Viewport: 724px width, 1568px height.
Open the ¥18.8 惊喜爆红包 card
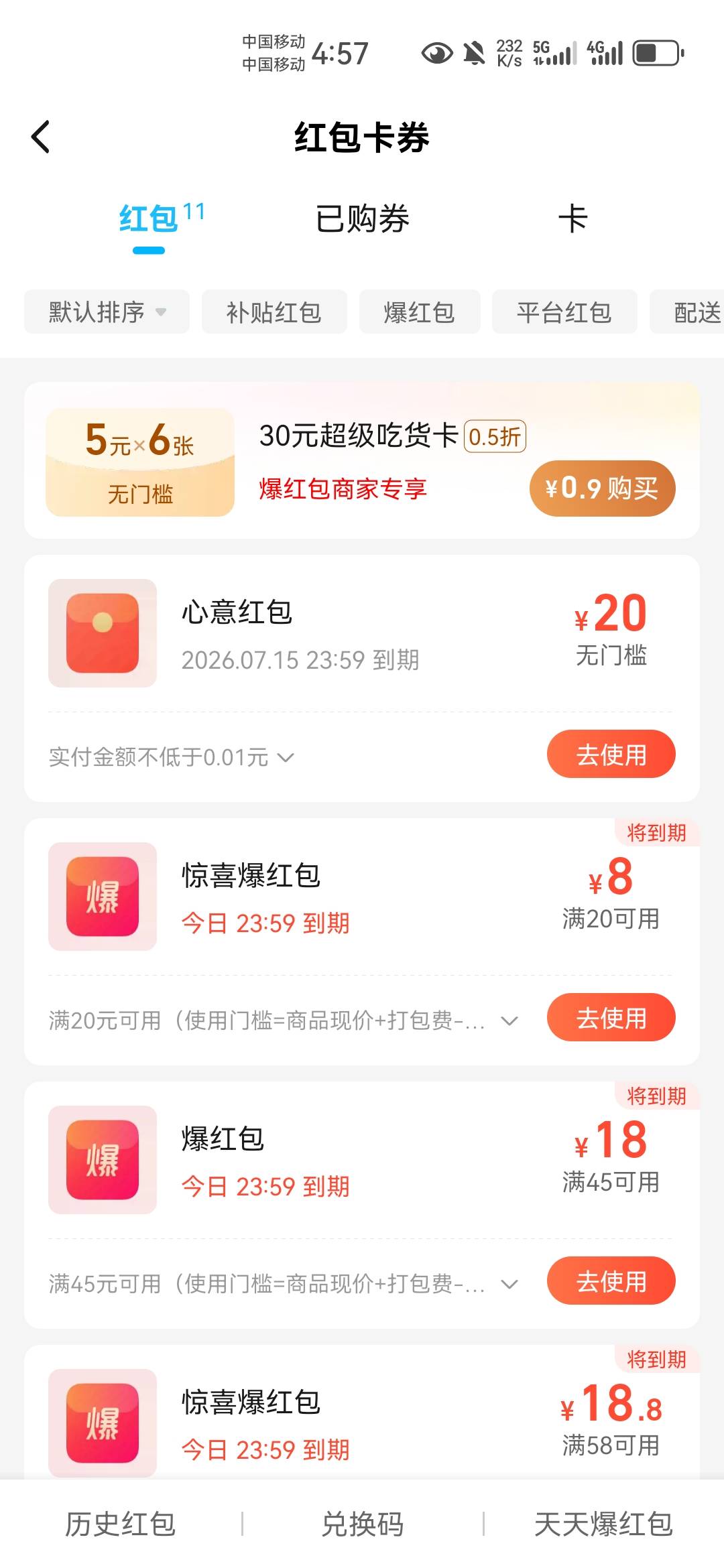(x=362, y=1413)
